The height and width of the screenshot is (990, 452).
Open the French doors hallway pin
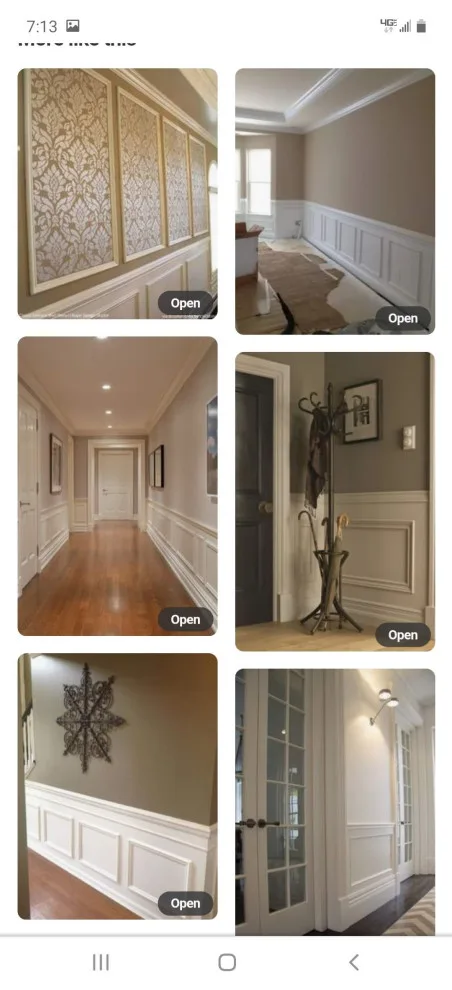[x=335, y=802]
